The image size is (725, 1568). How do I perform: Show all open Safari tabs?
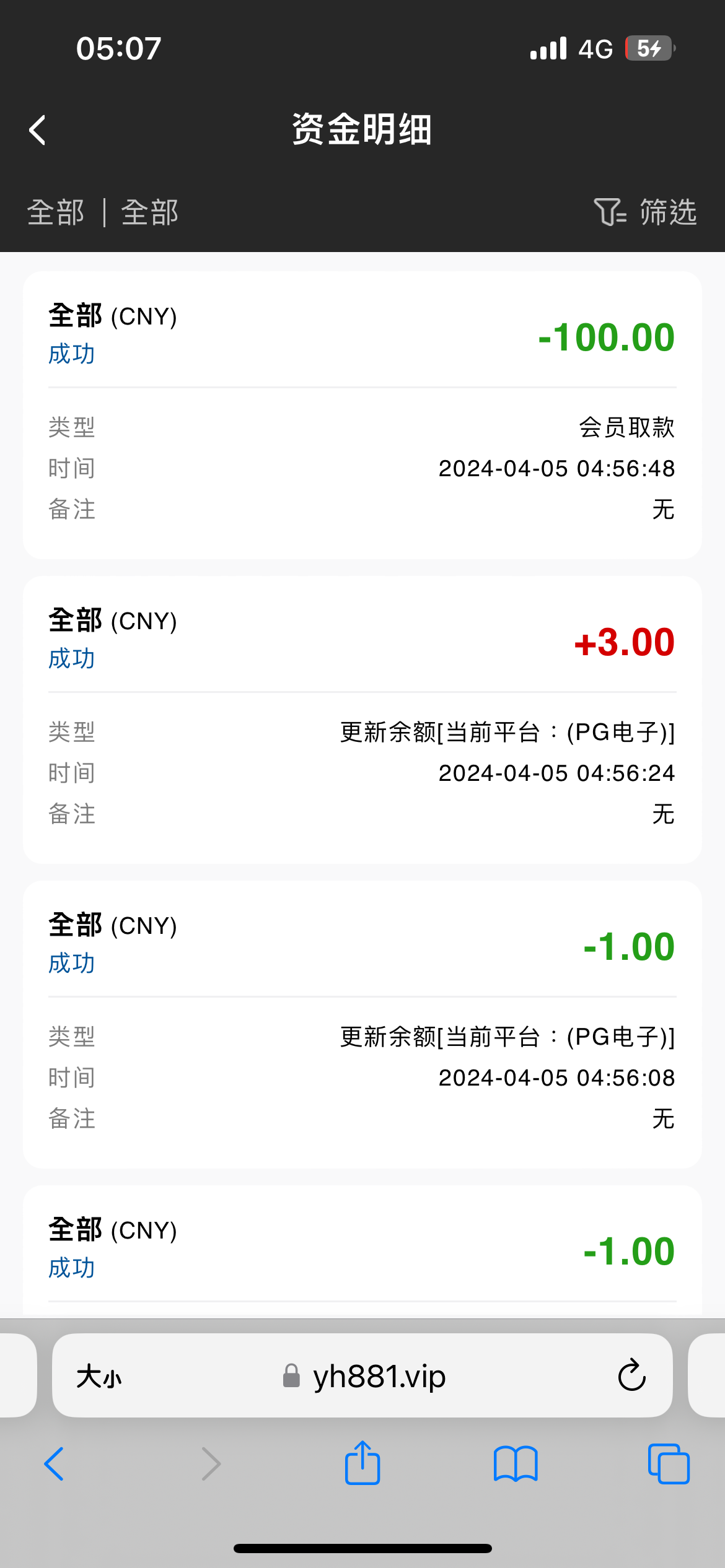668,1464
